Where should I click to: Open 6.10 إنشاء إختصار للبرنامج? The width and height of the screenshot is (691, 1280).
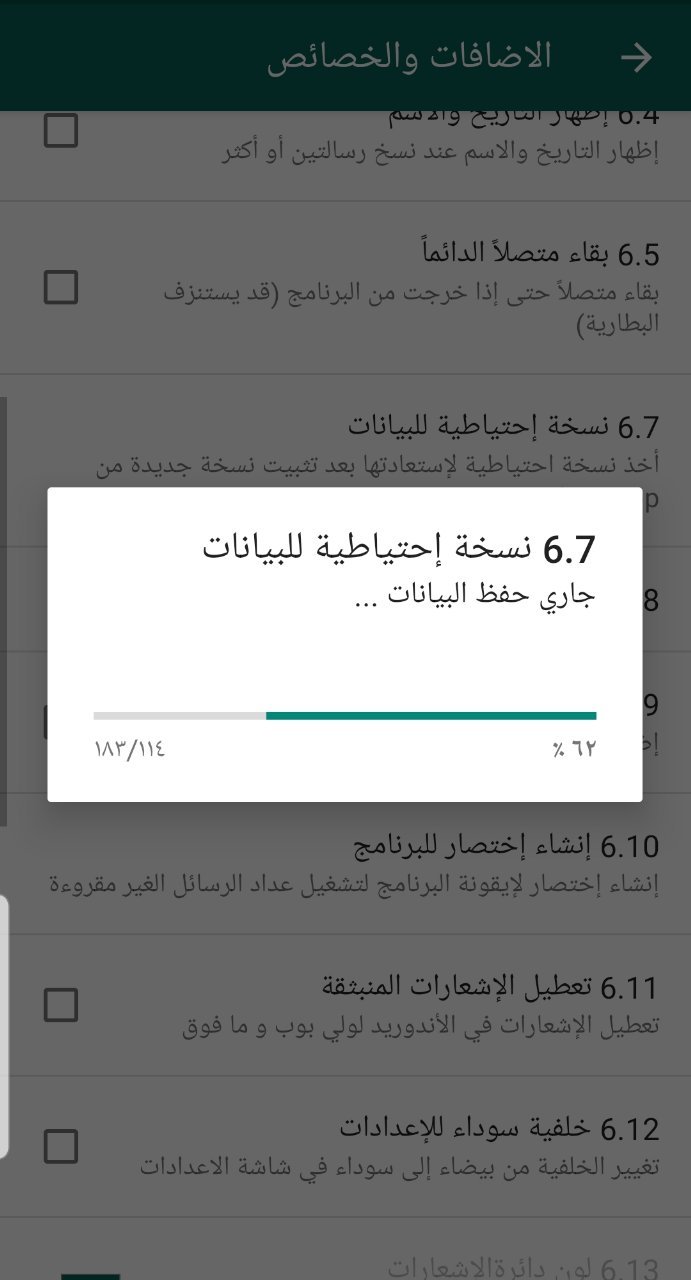pos(345,864)
